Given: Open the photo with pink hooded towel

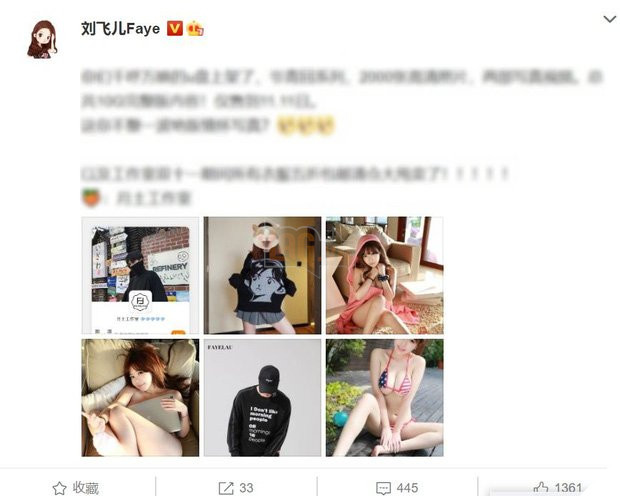Looking at the screenshot, I should click(384, 275).
